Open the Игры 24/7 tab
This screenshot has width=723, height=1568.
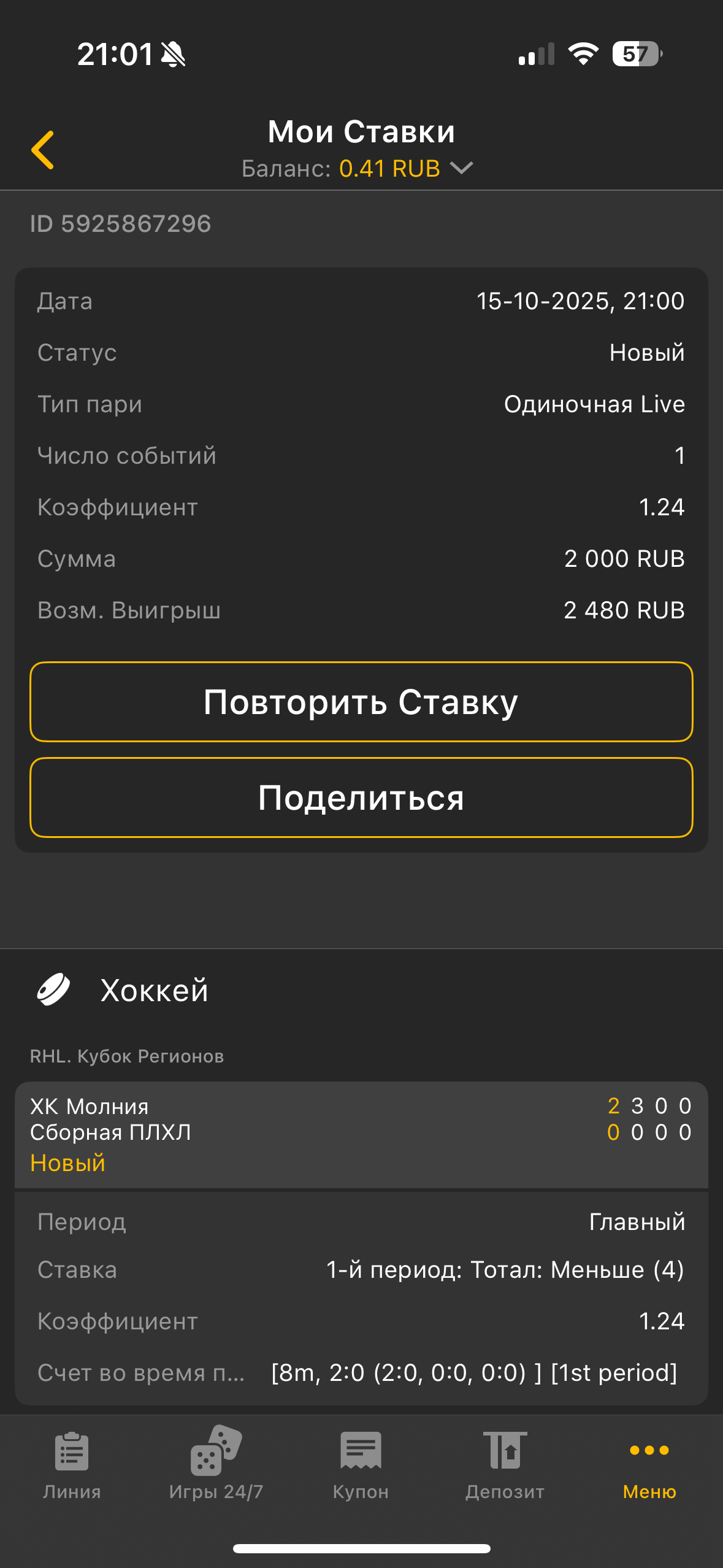216,1464
